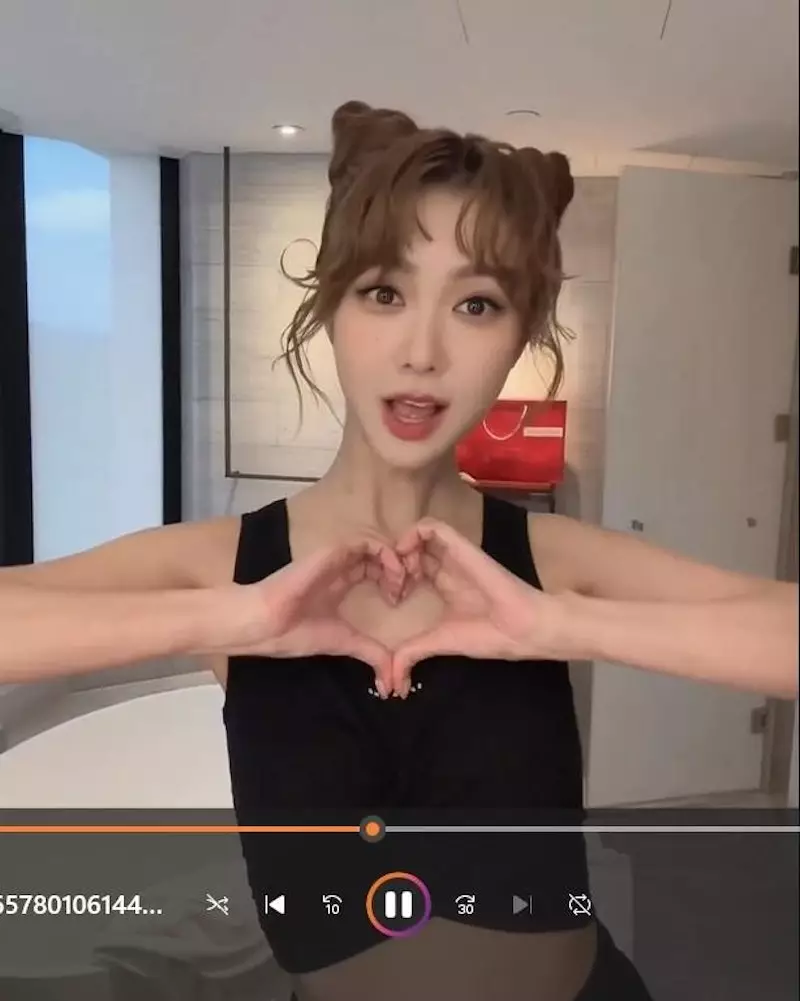Tap the seek bar position handle
This screenshot has height=1001, width=800.
point(372,828)
